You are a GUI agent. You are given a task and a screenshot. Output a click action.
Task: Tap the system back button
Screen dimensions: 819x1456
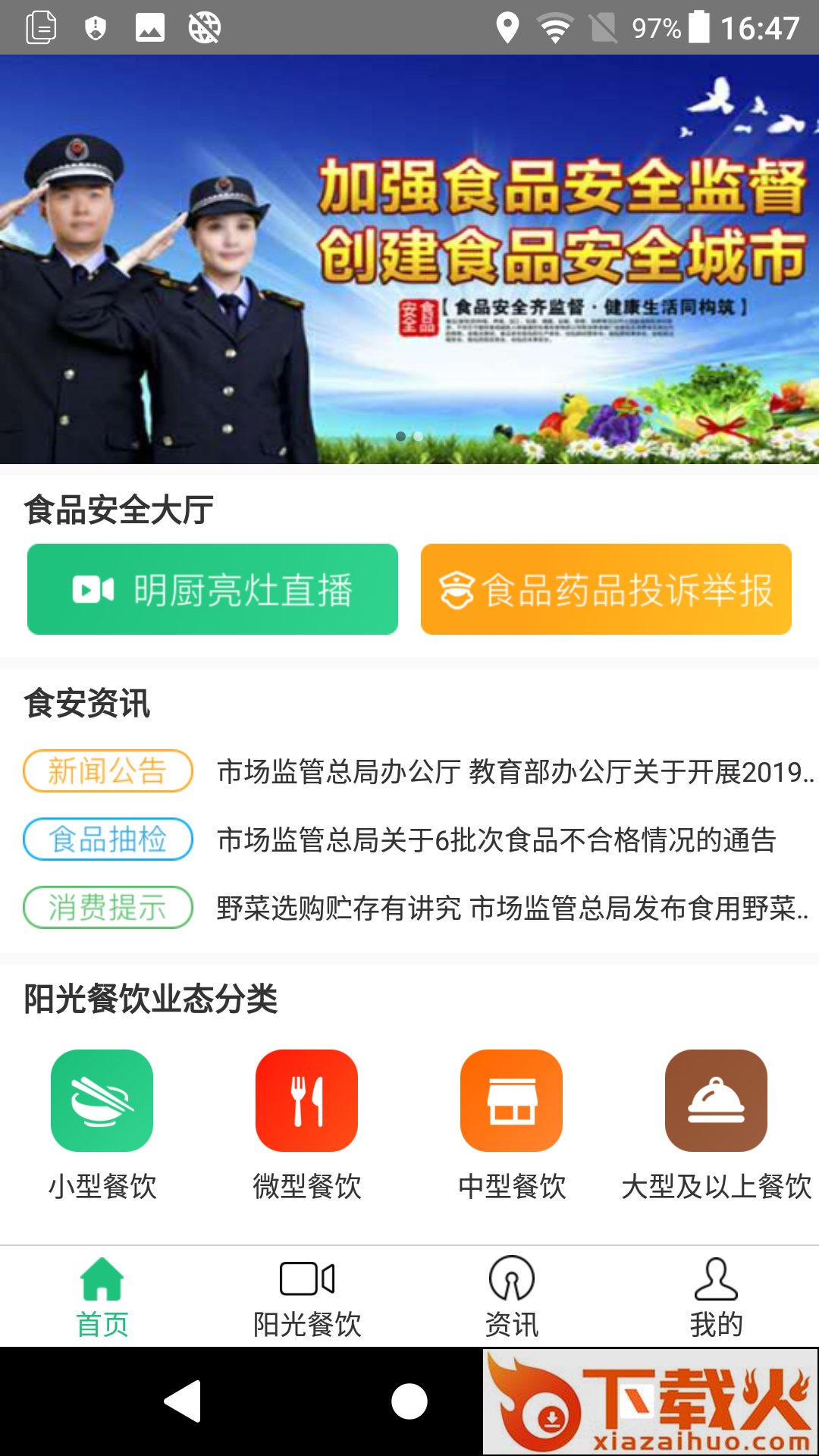coord(184,1401)
